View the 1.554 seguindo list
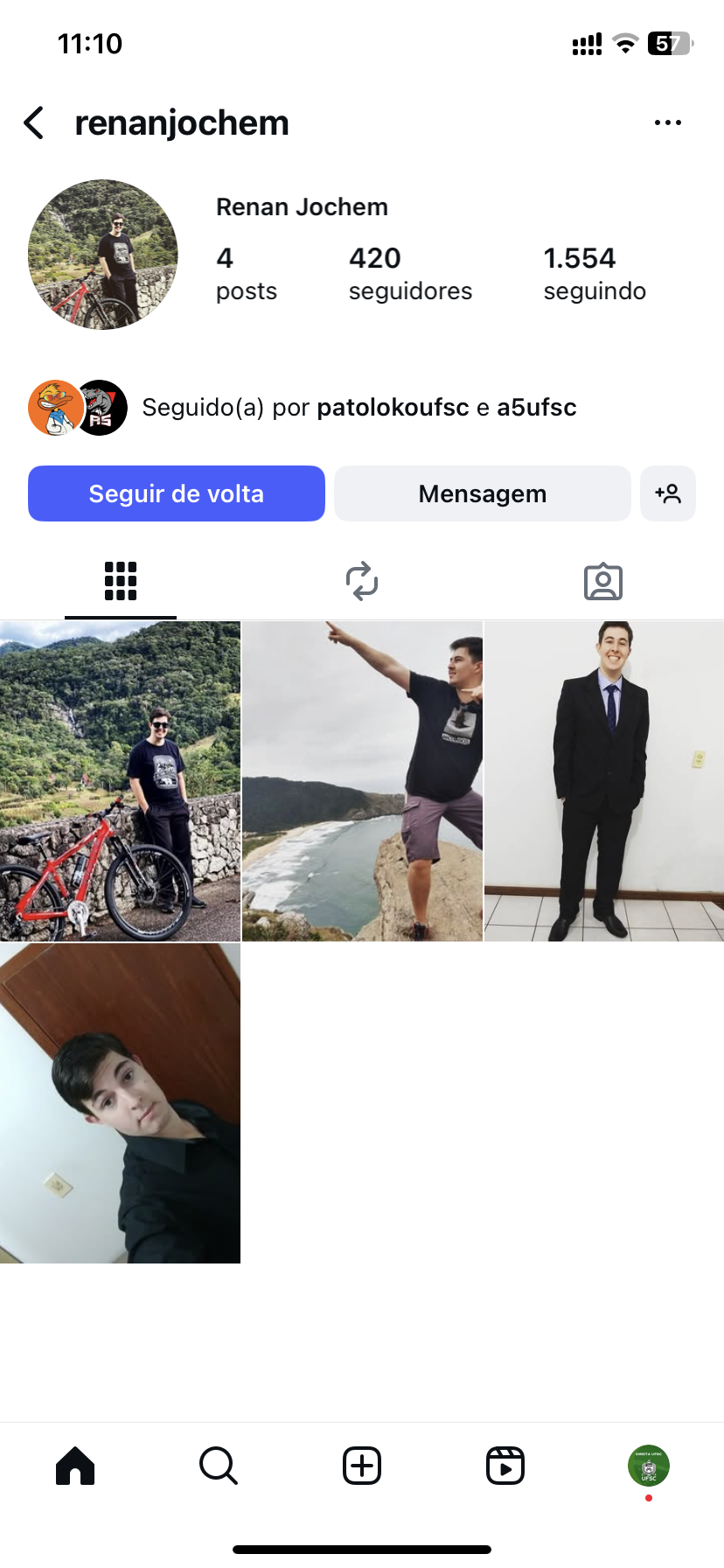The height and width of the screenshot is (1568, 724). click(x=594, y=273)
